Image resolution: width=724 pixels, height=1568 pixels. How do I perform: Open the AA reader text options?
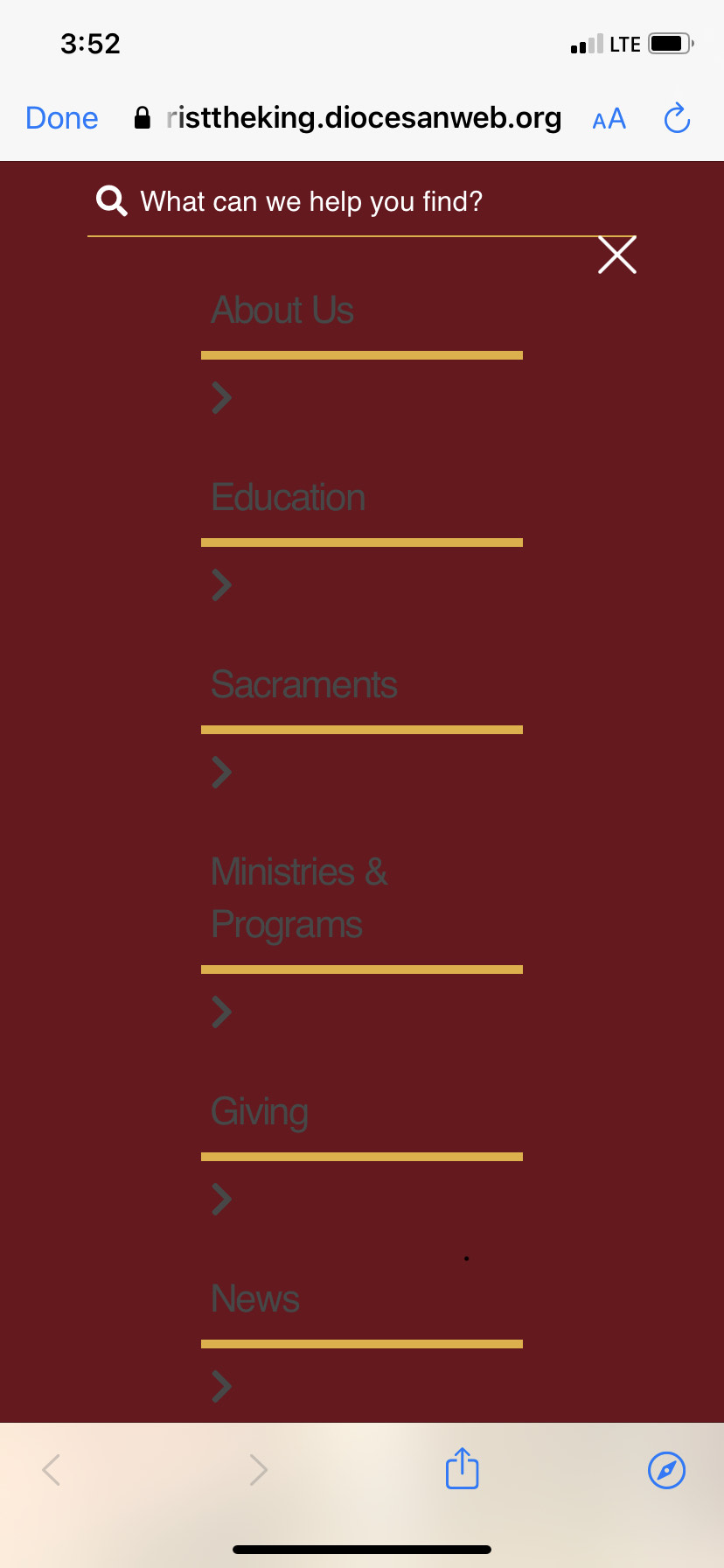pyautogui.click(x=609, y=118)
